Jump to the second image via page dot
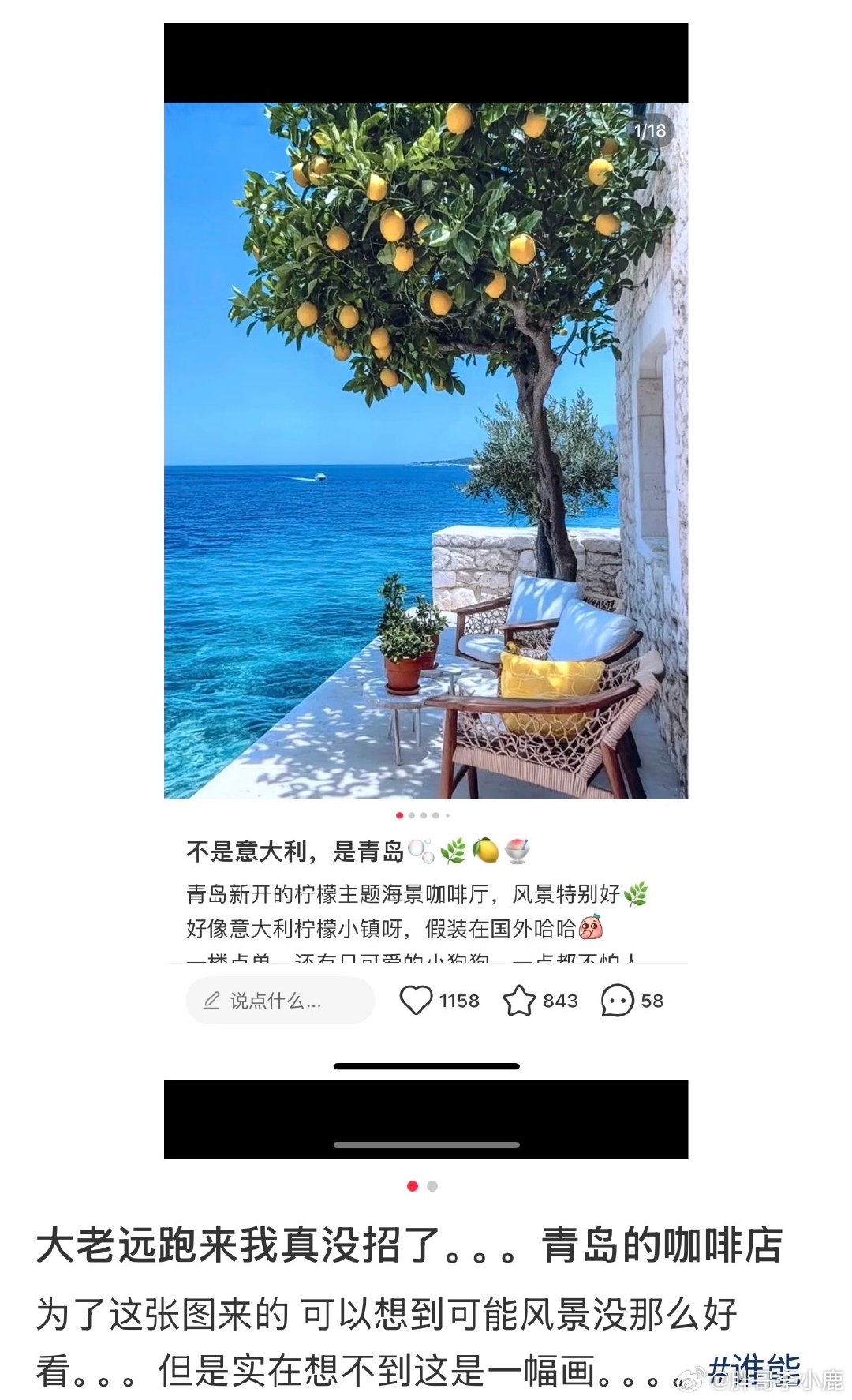The width and height of the screenshot is (852, 1400). pos(432,1186)
